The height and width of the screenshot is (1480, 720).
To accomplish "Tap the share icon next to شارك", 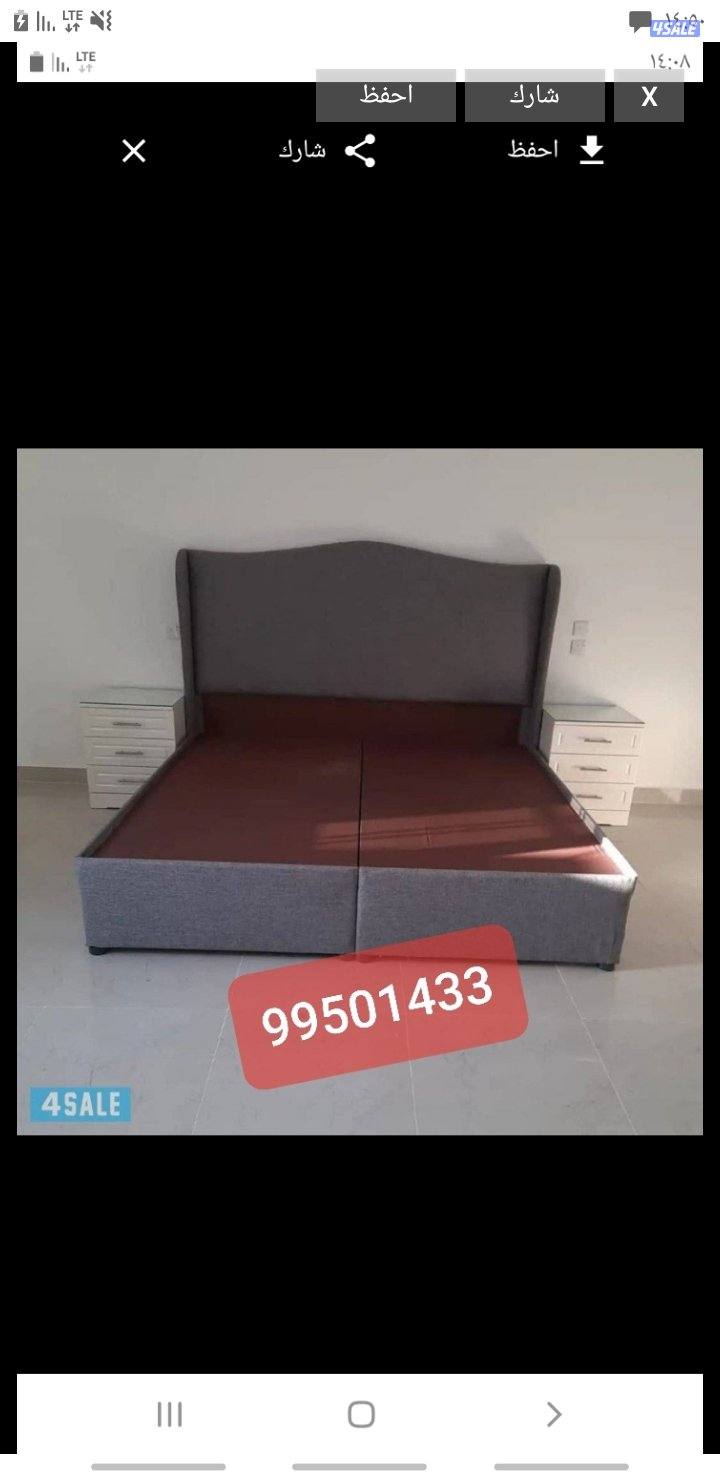I will click(360, 152).
